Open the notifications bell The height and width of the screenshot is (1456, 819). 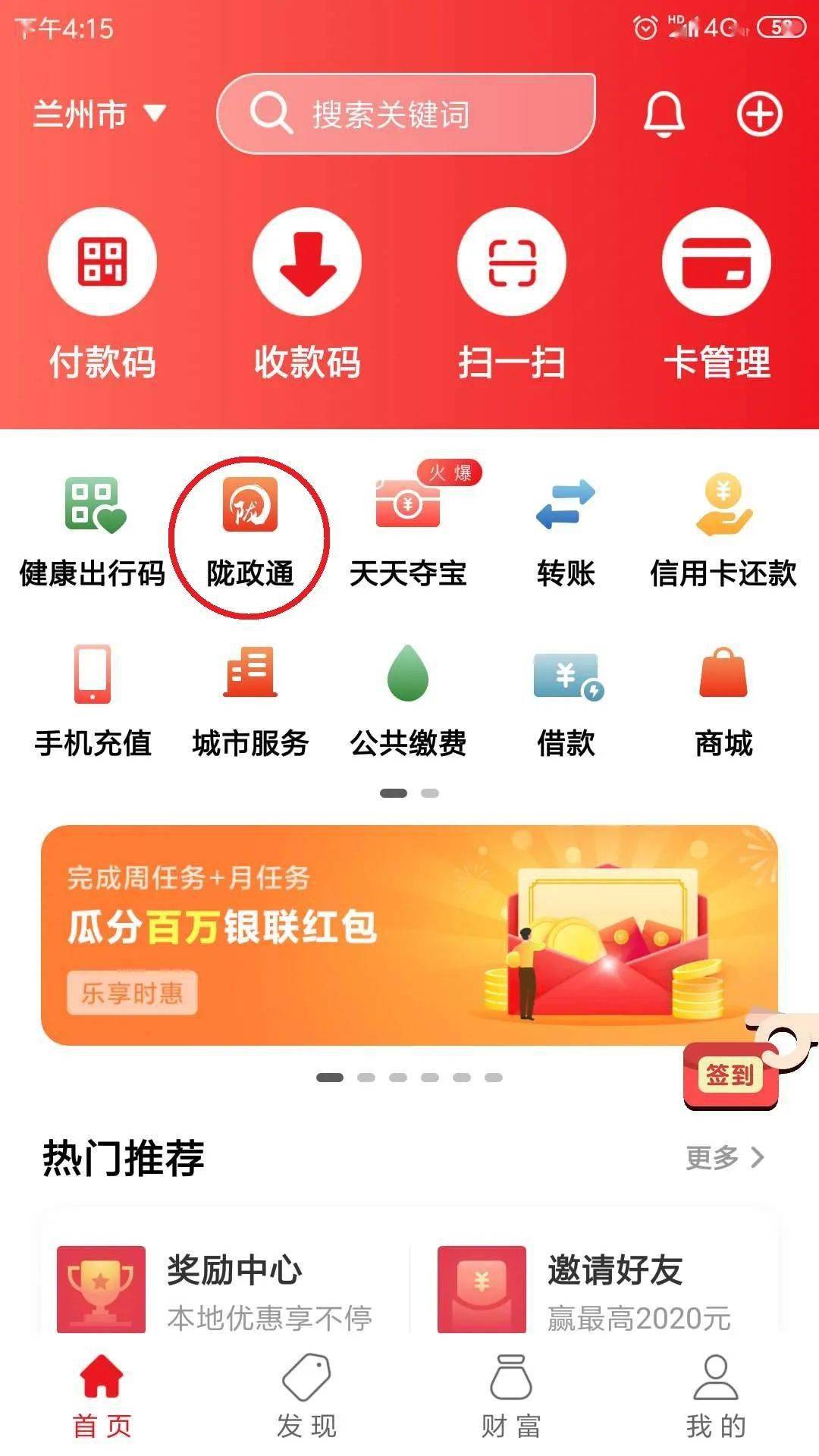point(664,115)
